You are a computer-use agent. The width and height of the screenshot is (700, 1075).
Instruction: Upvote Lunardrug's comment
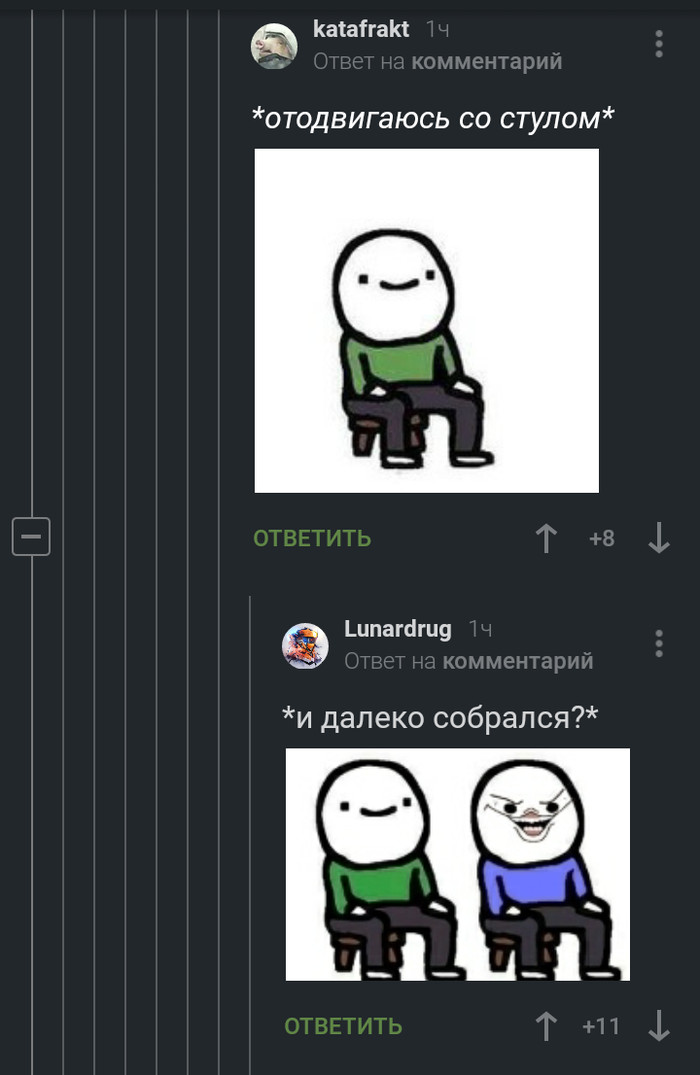tap(546, 1026)
